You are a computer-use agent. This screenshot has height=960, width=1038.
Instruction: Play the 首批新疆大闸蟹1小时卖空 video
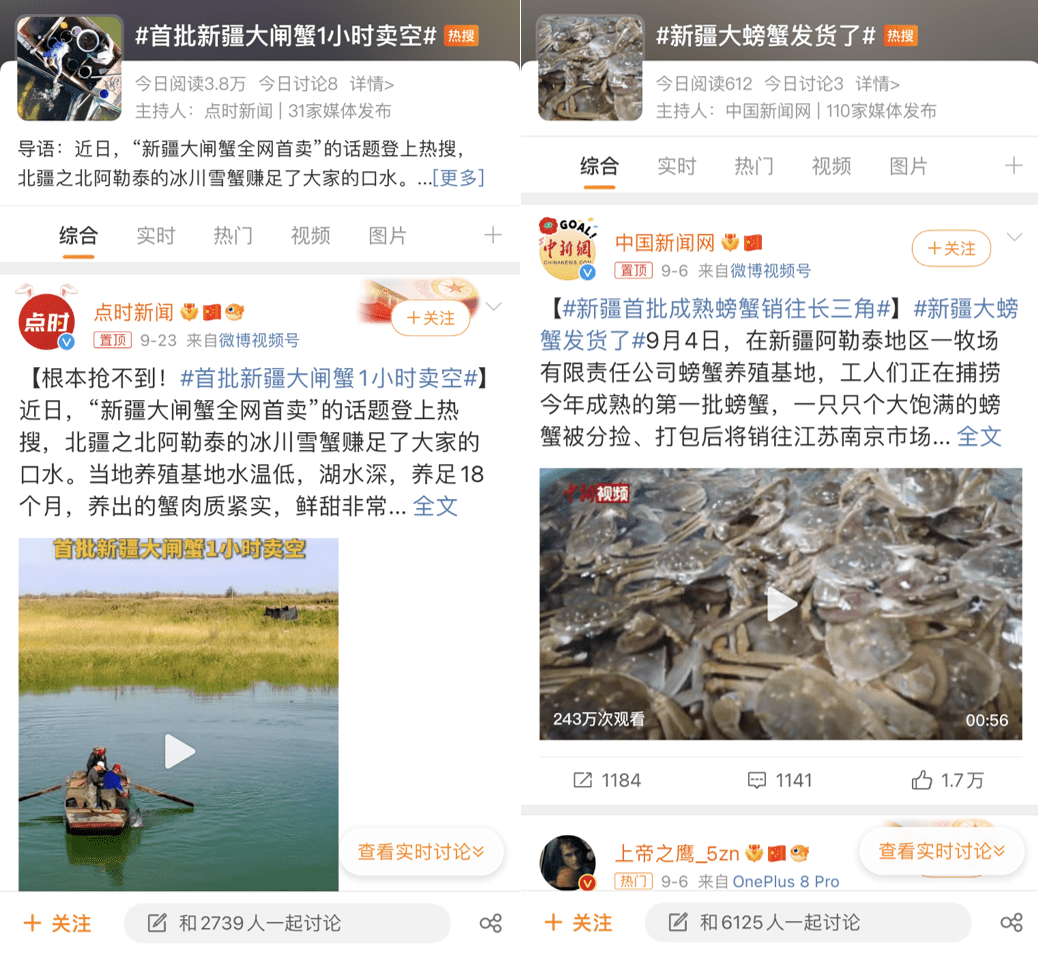(178, 751)
